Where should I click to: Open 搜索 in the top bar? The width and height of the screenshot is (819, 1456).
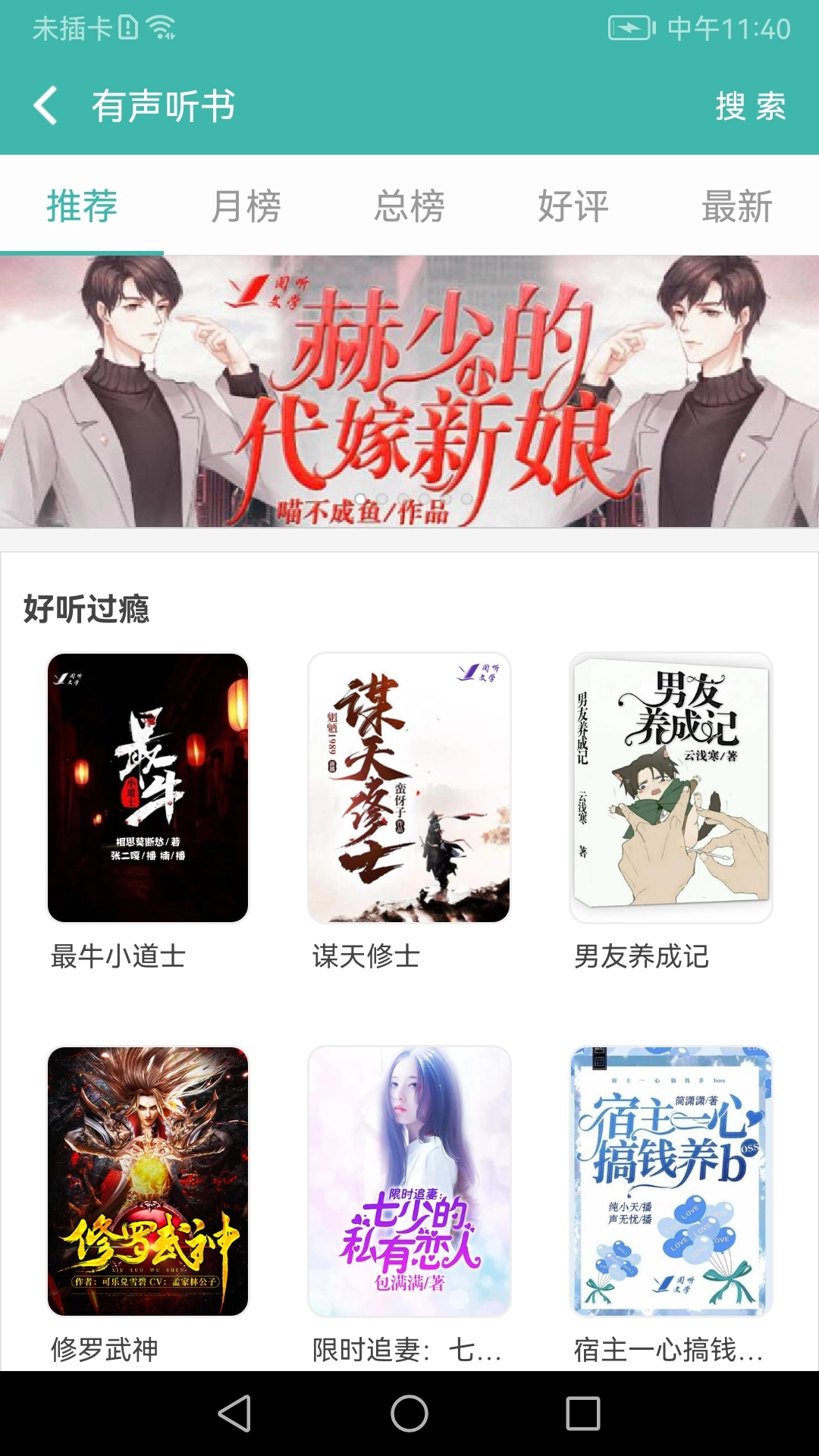pyautogui.click(x=750, y=105)
